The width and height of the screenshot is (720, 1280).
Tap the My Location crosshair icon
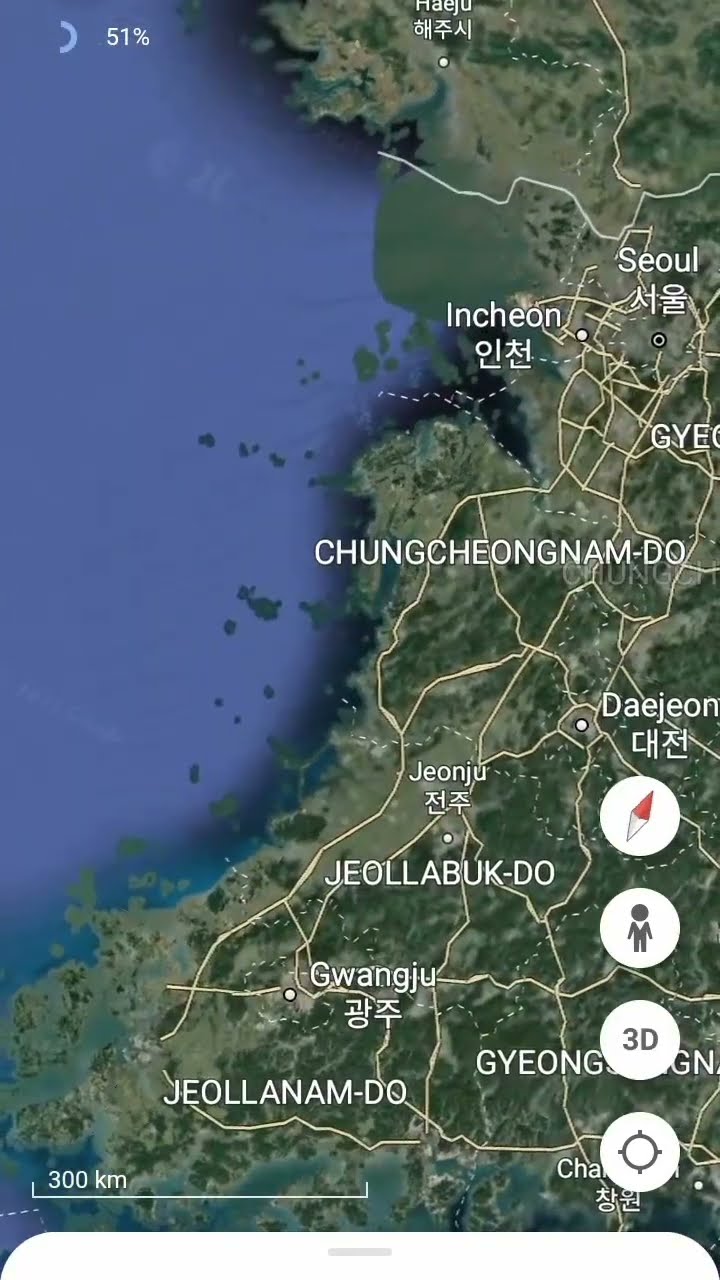point(640,1151)
